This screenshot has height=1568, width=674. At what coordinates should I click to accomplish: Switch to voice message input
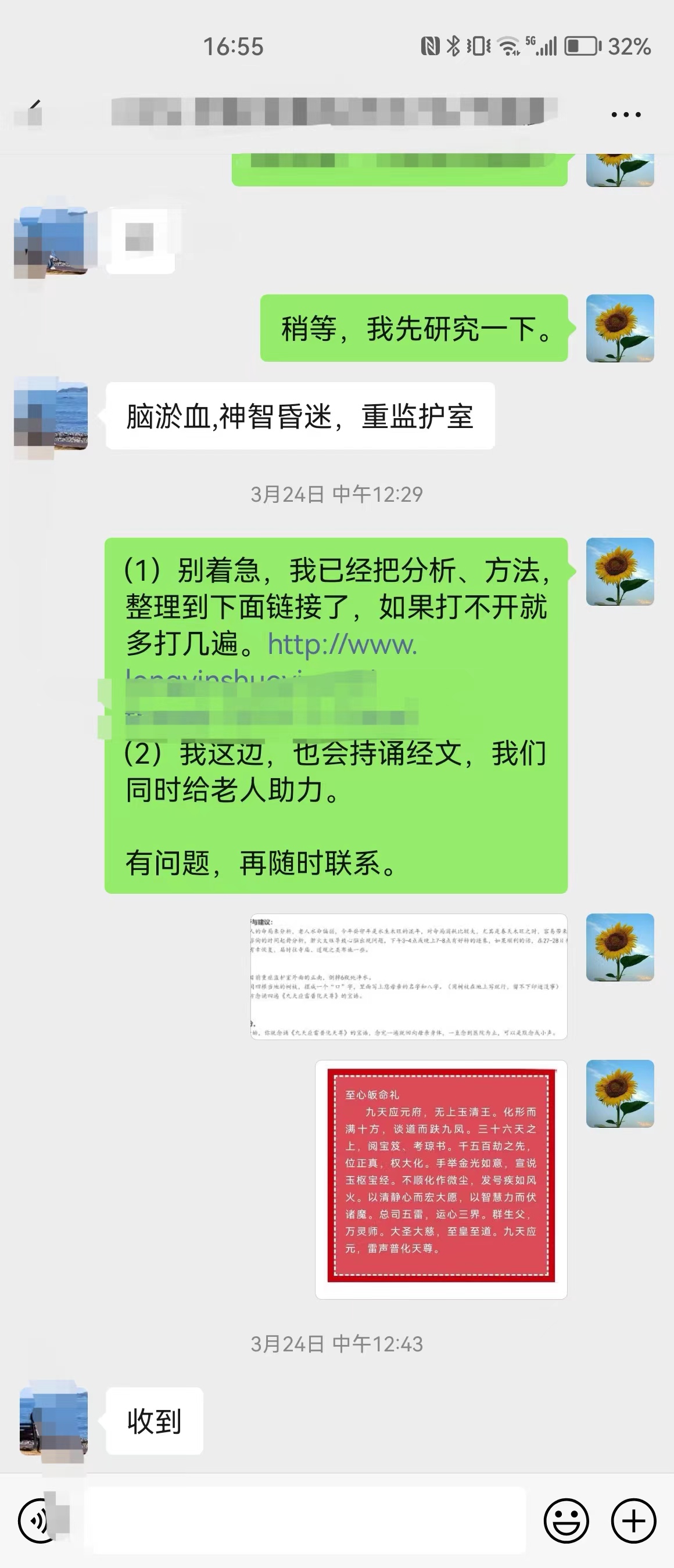coord(40,1520)
